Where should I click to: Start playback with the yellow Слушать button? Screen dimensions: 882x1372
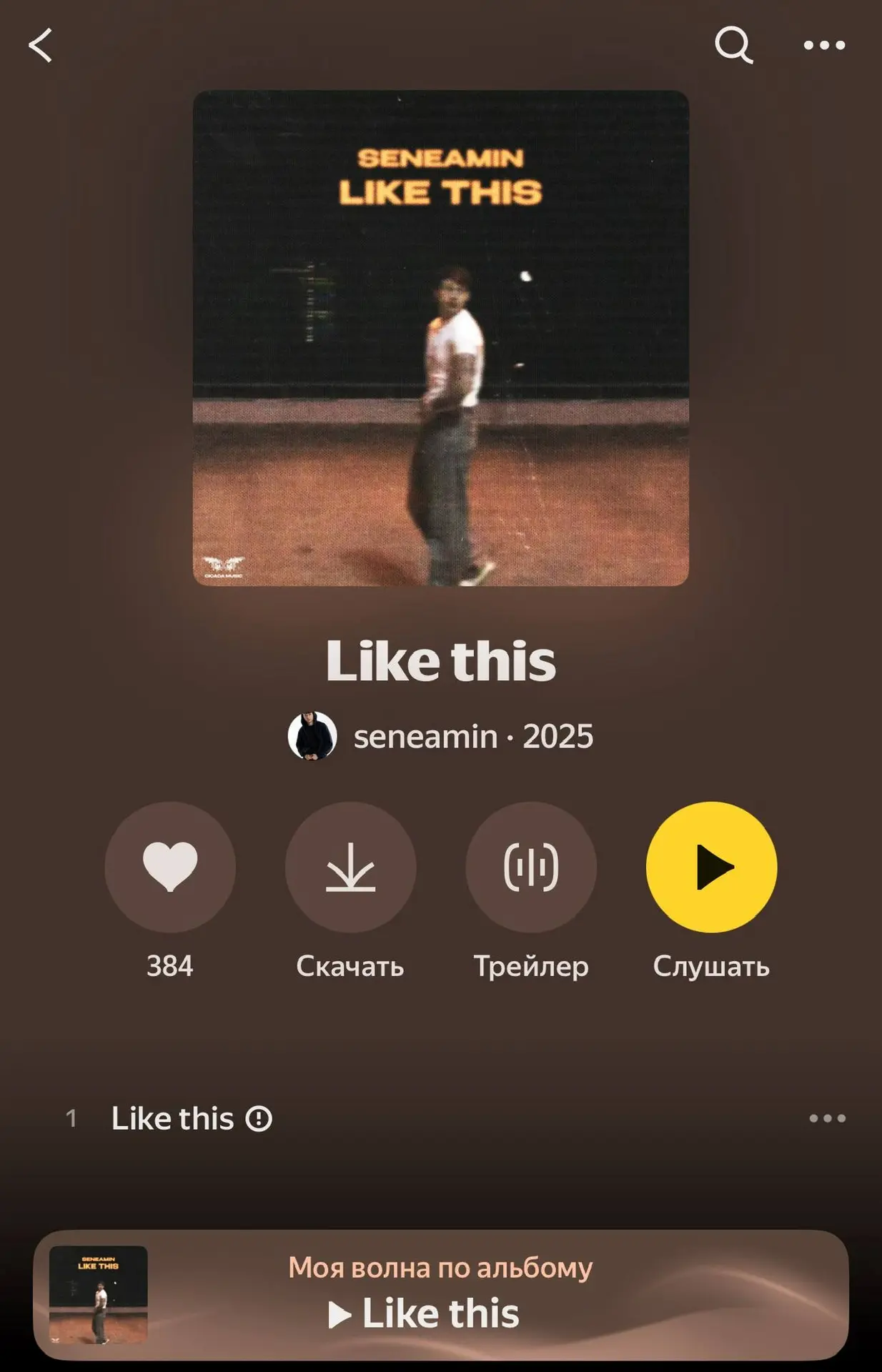pyautogui.click(x=711, y=867)
